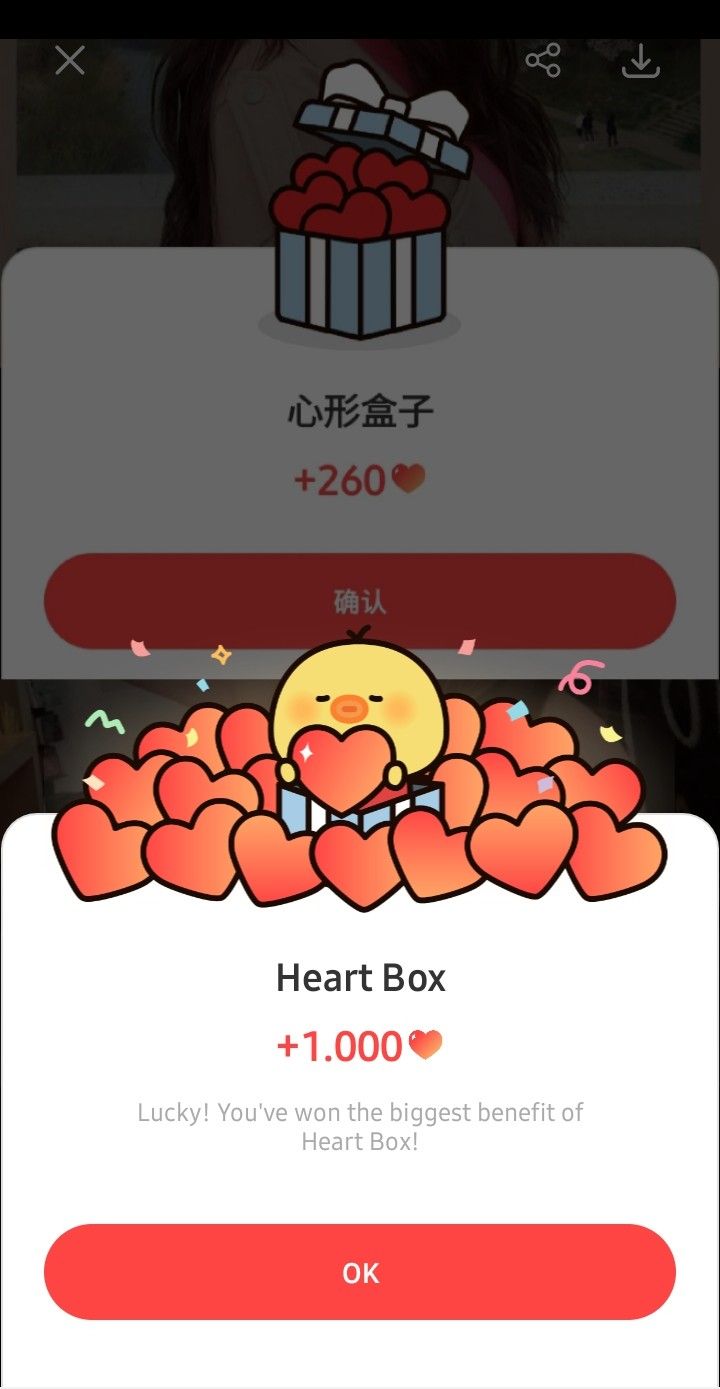Download the image to device
This screenshot has height=1389, width=720.
pyautogui.click(x=641, y=61)
